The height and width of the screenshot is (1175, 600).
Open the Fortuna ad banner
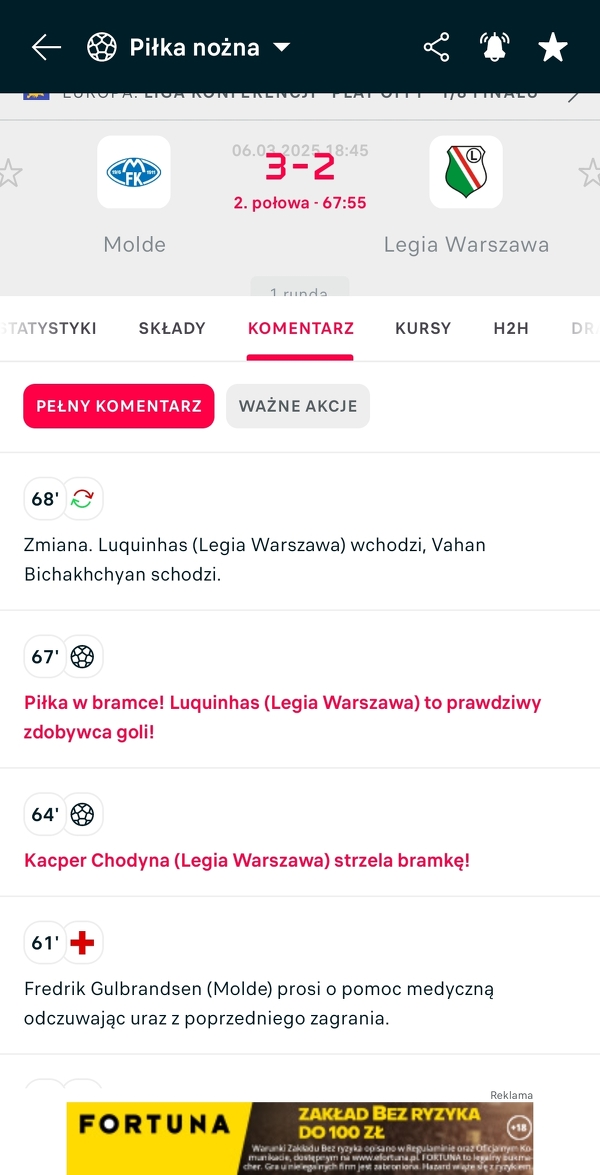300,1137
